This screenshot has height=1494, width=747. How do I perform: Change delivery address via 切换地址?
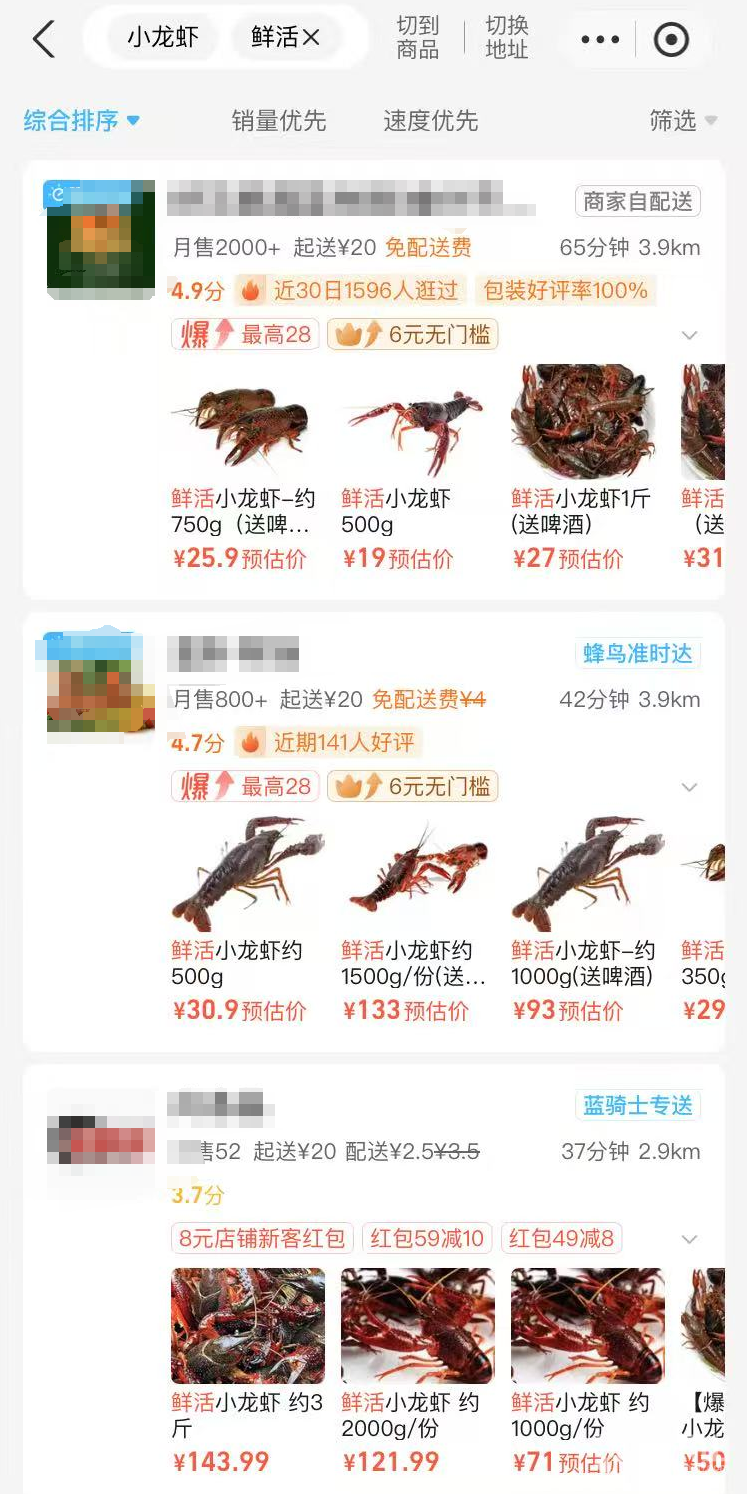click(x=506, y=39)
